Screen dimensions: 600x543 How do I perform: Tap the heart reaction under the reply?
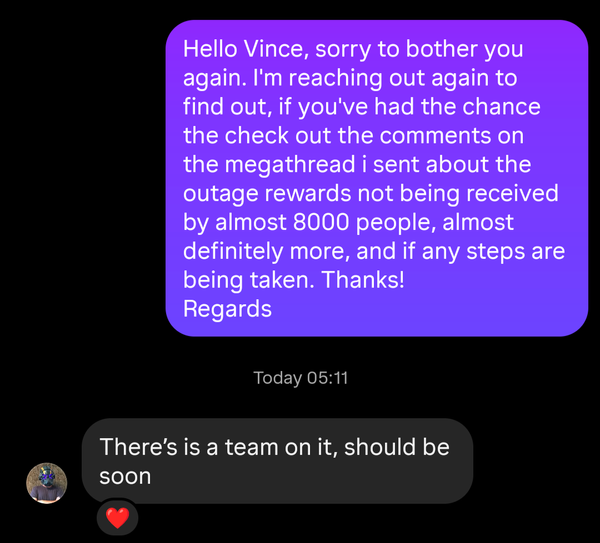(117, 517)
